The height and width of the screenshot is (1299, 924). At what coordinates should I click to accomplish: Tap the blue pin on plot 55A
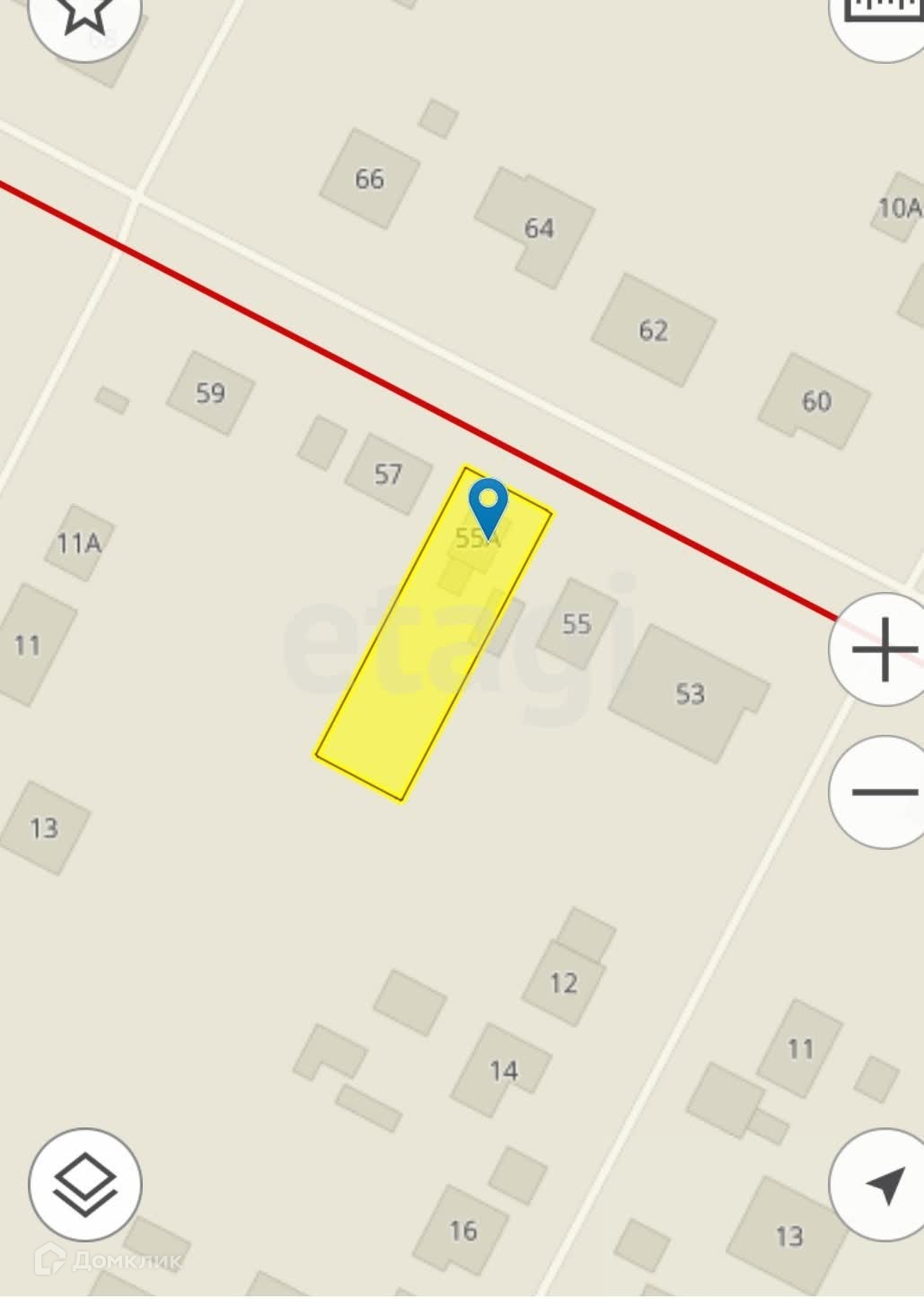(x=488, y=505)
